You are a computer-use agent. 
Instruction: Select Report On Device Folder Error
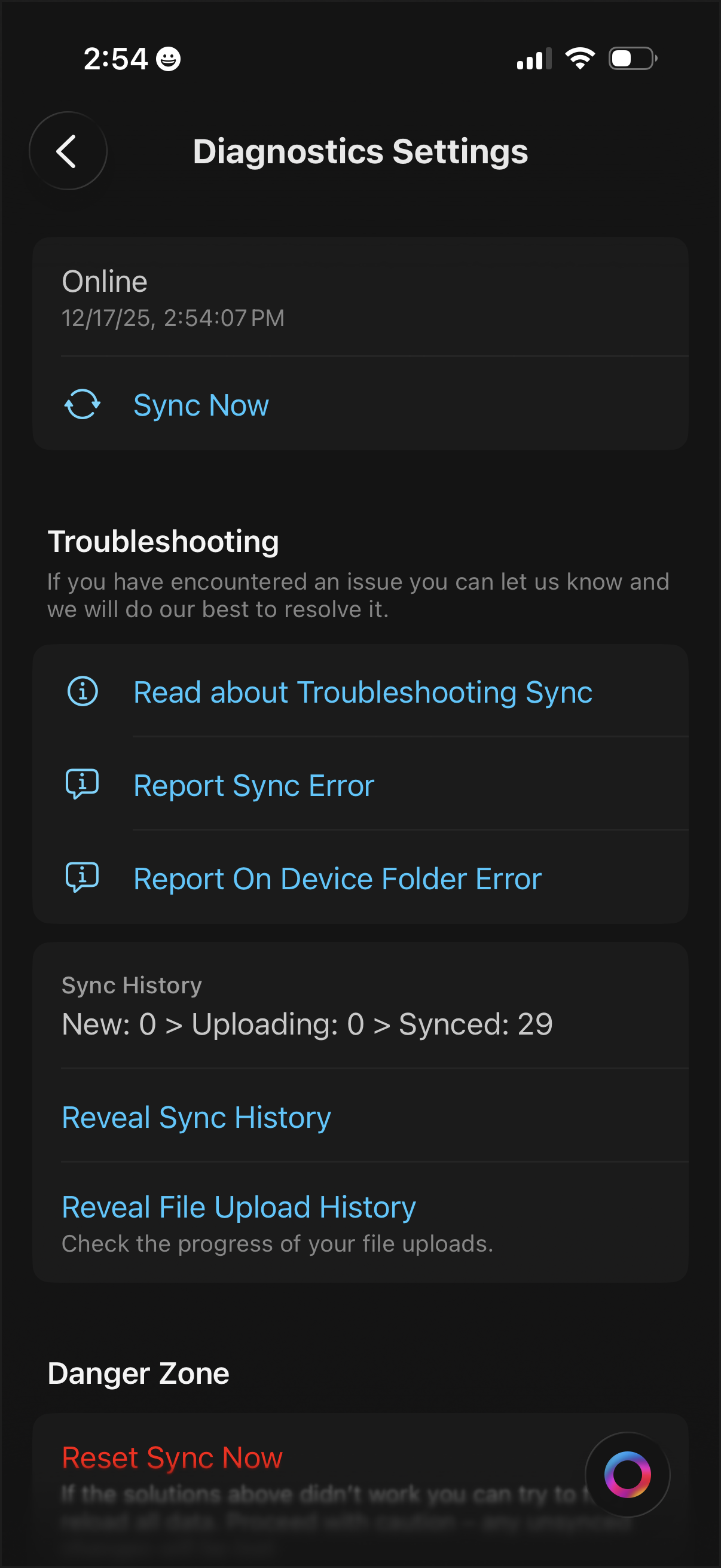(337, 878)
